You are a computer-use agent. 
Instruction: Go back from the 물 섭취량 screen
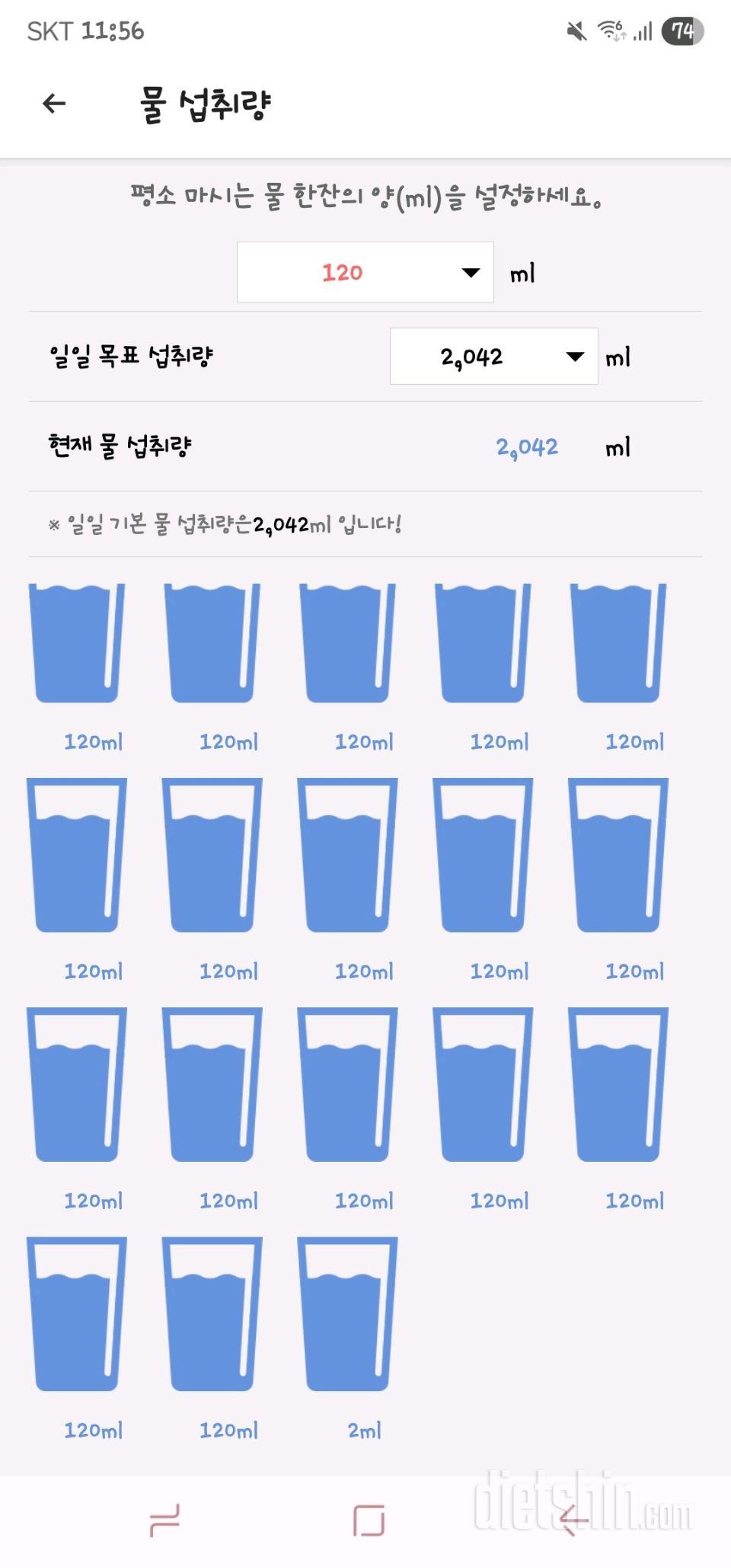54,104
